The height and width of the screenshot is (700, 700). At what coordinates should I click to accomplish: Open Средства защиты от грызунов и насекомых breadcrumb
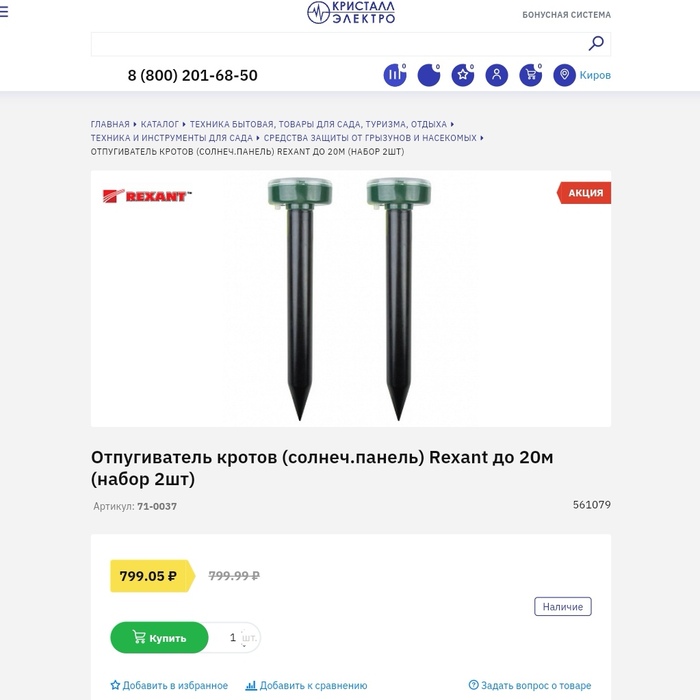click(370, 138)
